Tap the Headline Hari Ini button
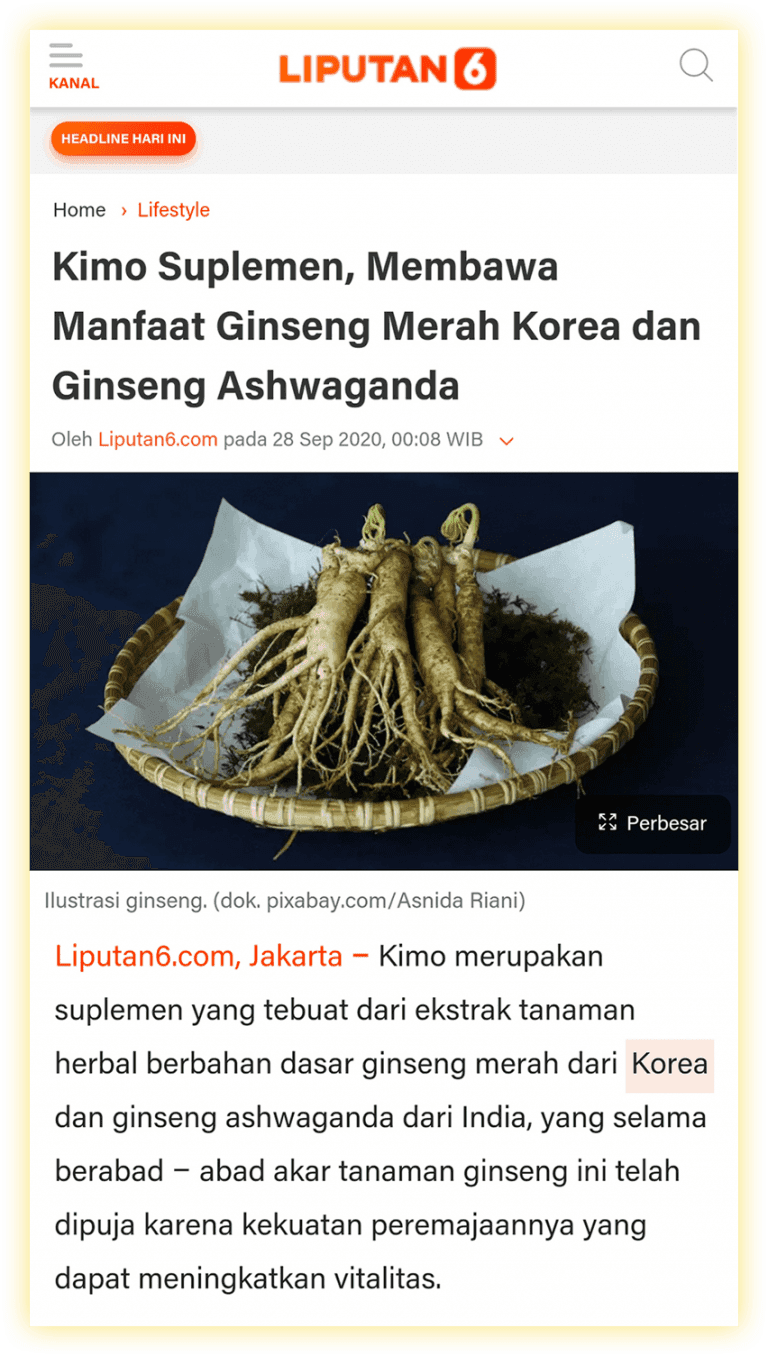The width and height of the screenshot is (768, 1356). (124, 139)
